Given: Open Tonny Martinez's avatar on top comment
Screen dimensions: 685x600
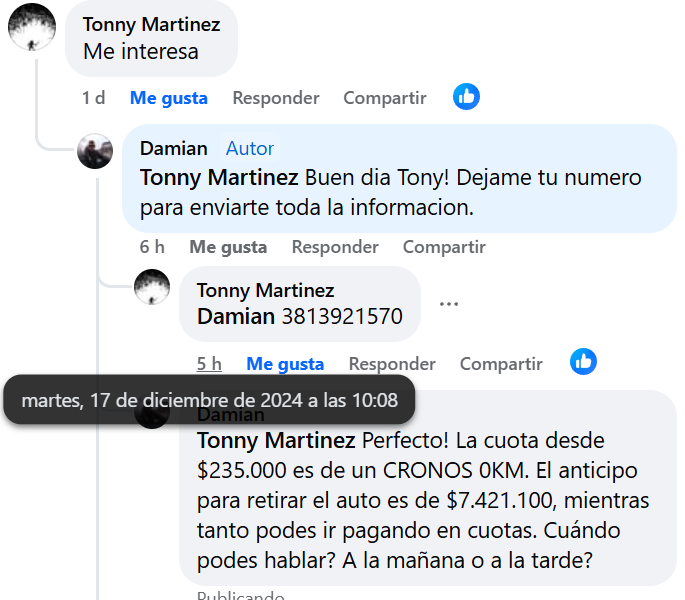Looking at the screenshot, I should pos(32,26).
